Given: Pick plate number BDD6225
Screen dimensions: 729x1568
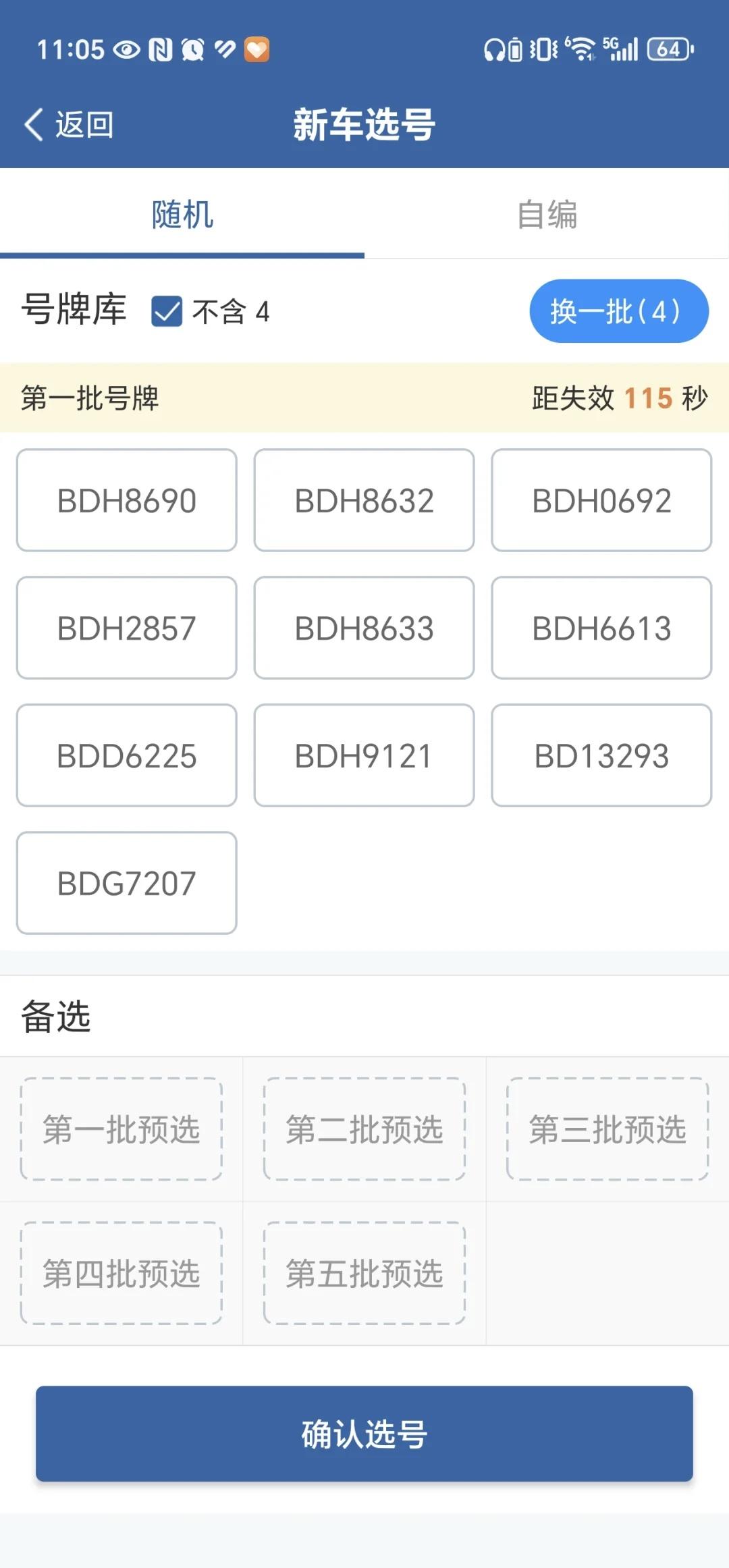Looking at the screenshot, I should [x=127, y=755].
